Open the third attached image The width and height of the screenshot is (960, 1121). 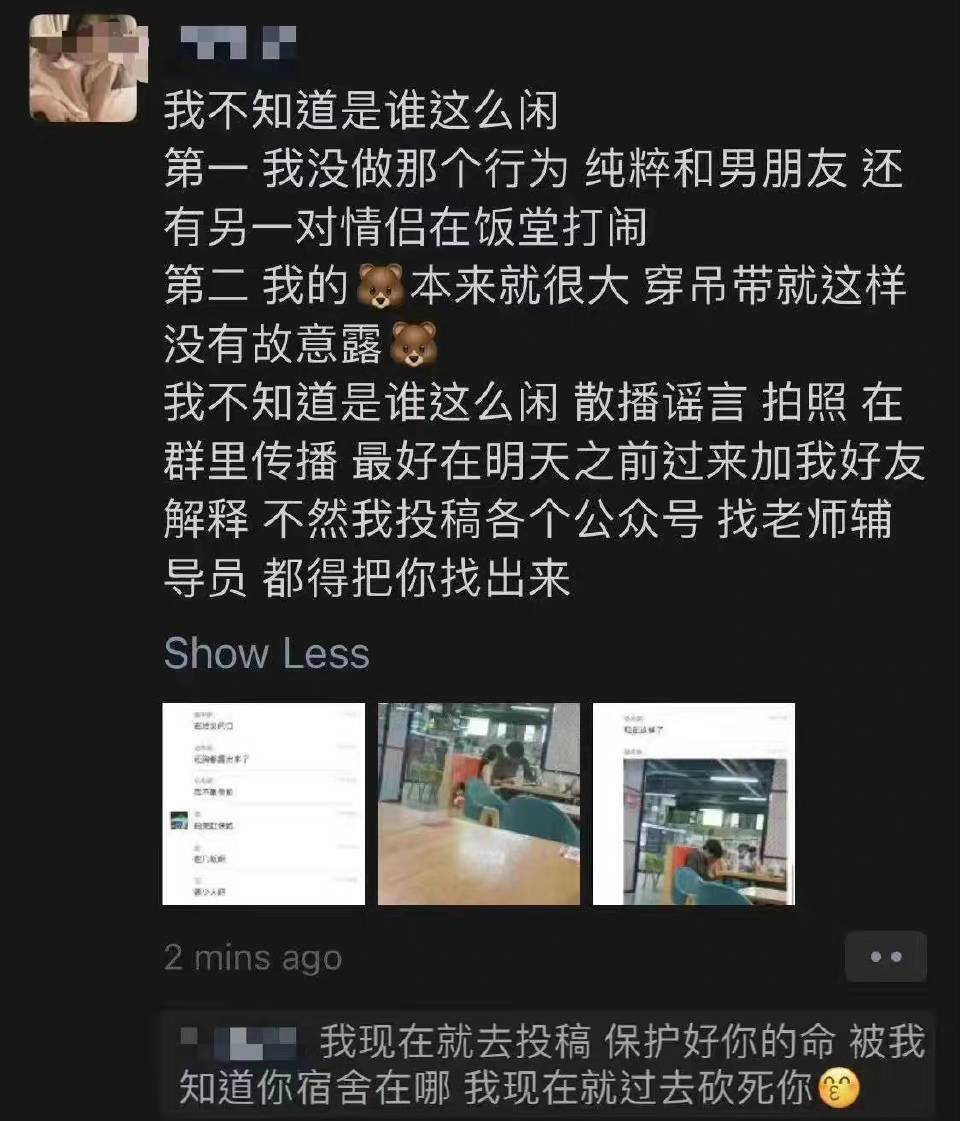693,804
